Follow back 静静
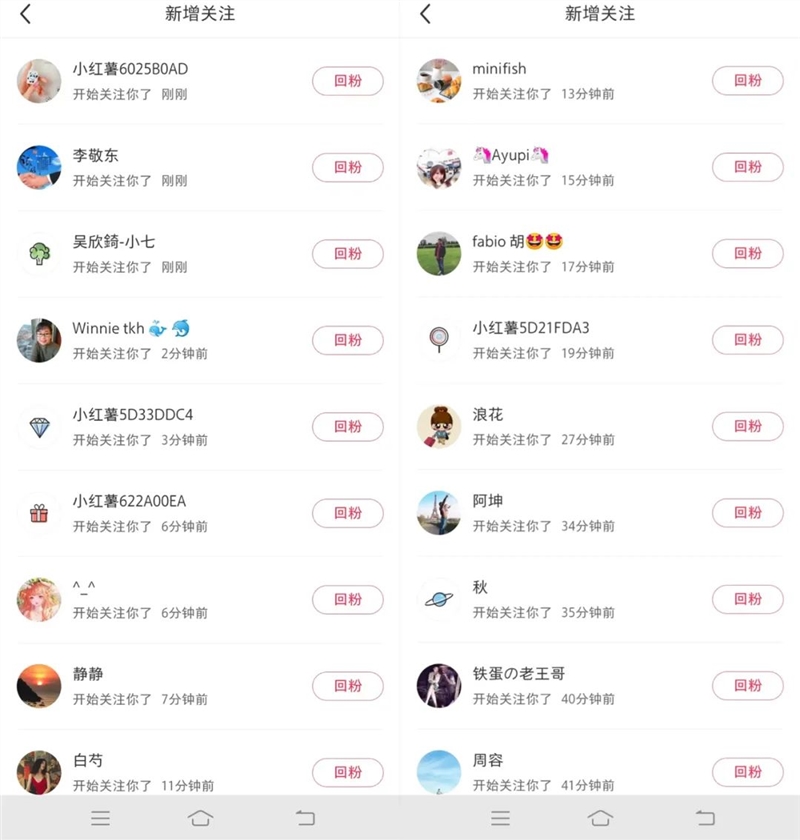The width and height of the screenshot is (800, 840). (x=347, y=686)
